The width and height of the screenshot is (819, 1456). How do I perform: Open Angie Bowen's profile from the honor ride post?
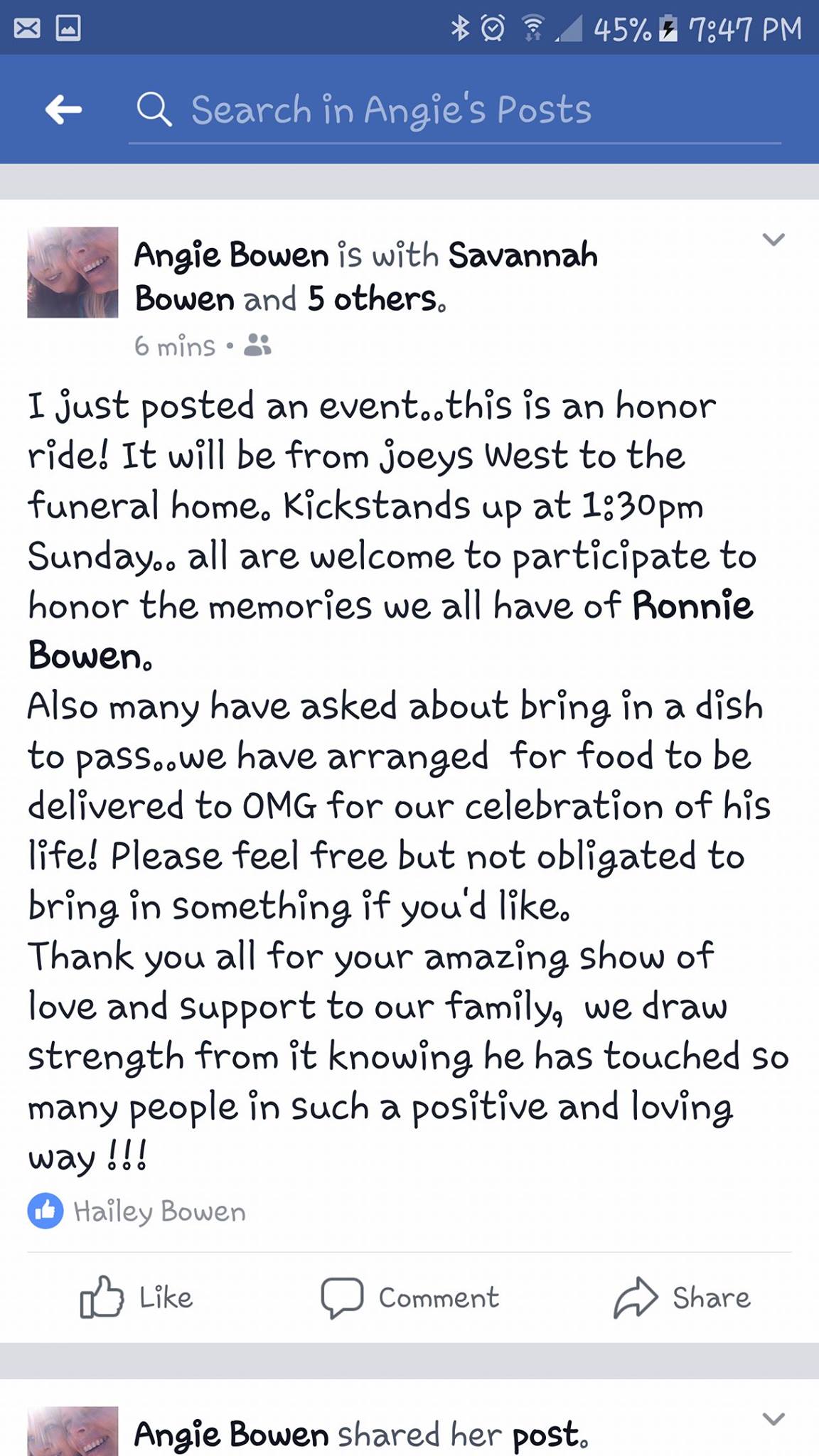point(231,256)
